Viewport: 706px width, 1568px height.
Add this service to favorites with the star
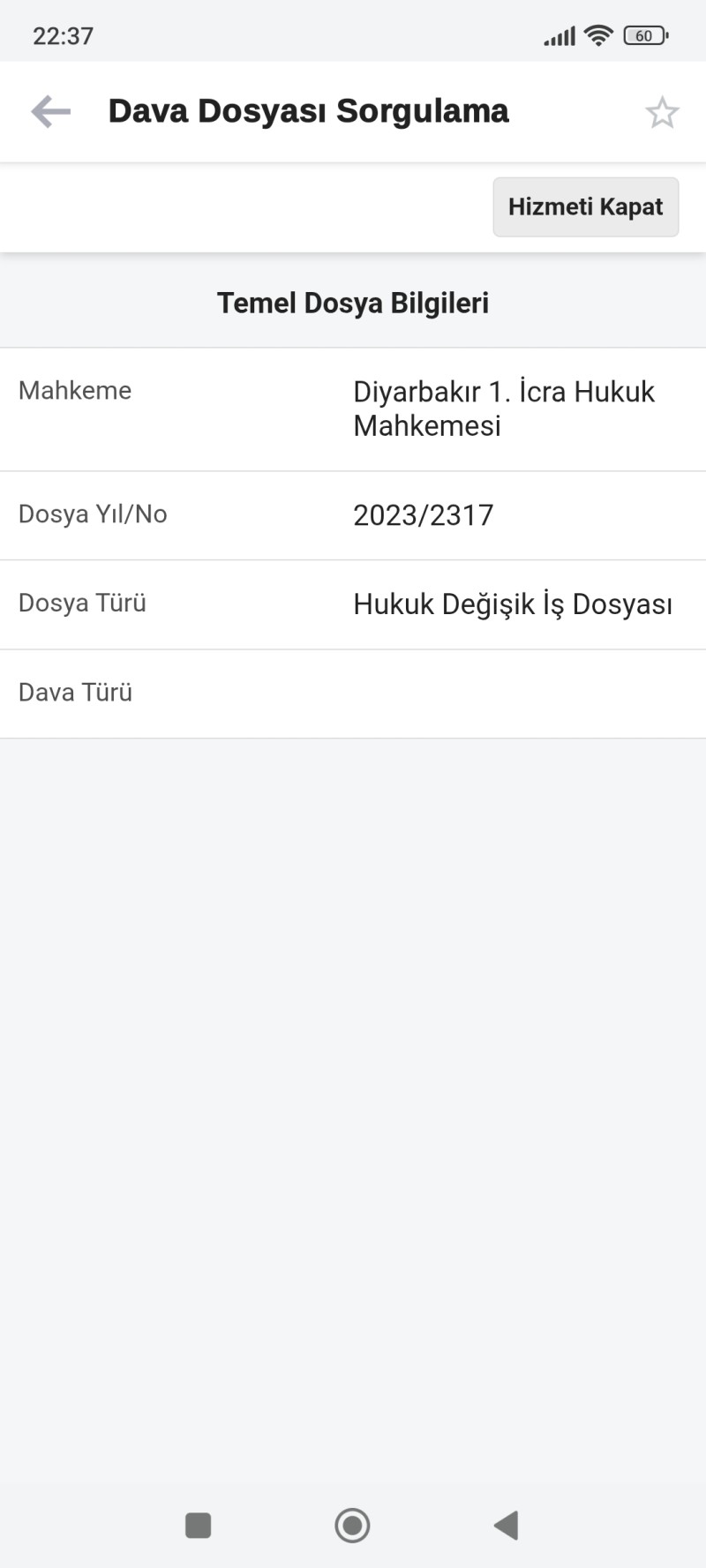pos(662,113)
